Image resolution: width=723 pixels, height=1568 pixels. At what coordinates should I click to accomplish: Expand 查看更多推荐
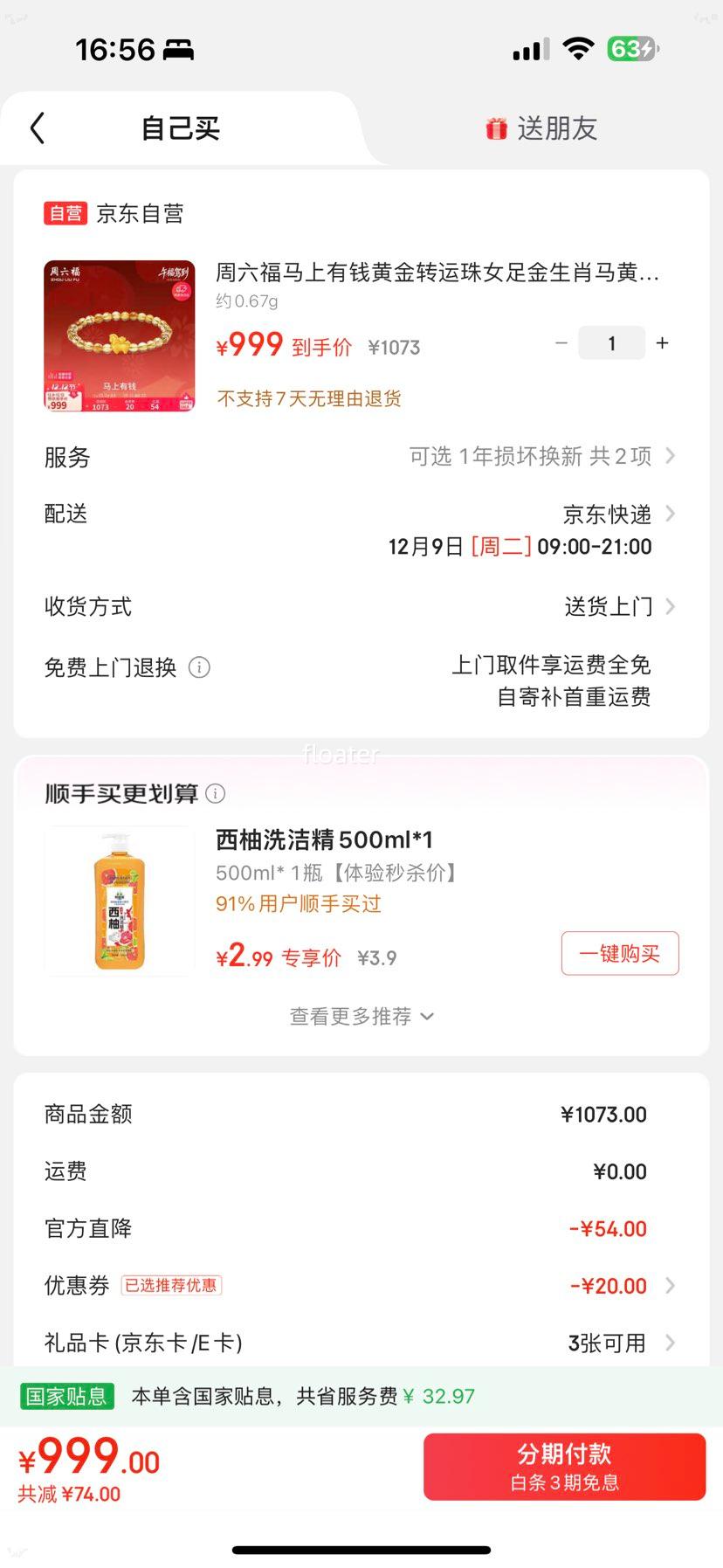(361, 1017)
